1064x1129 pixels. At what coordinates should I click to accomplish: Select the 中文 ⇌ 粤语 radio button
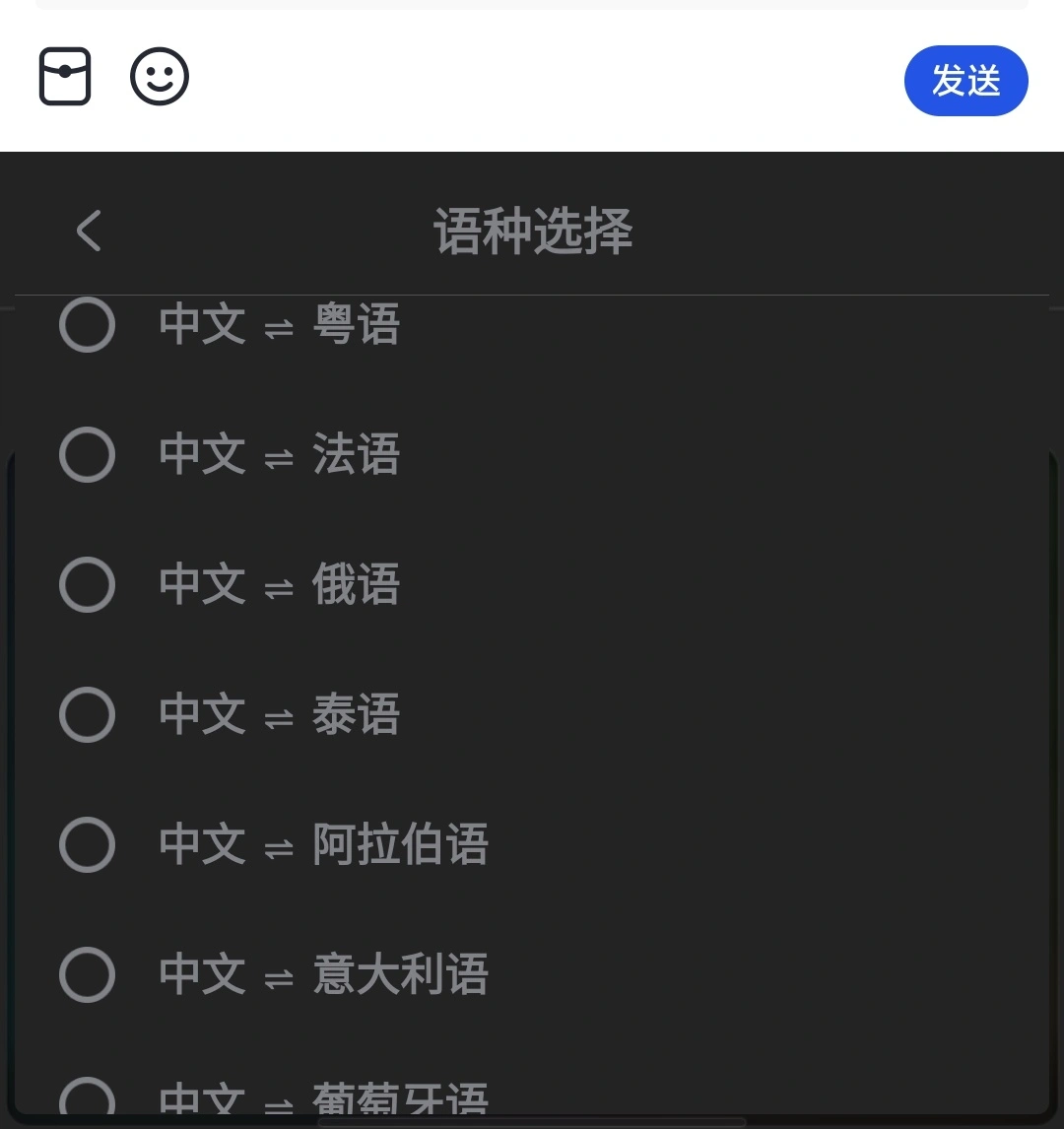(x=87, y=325)
